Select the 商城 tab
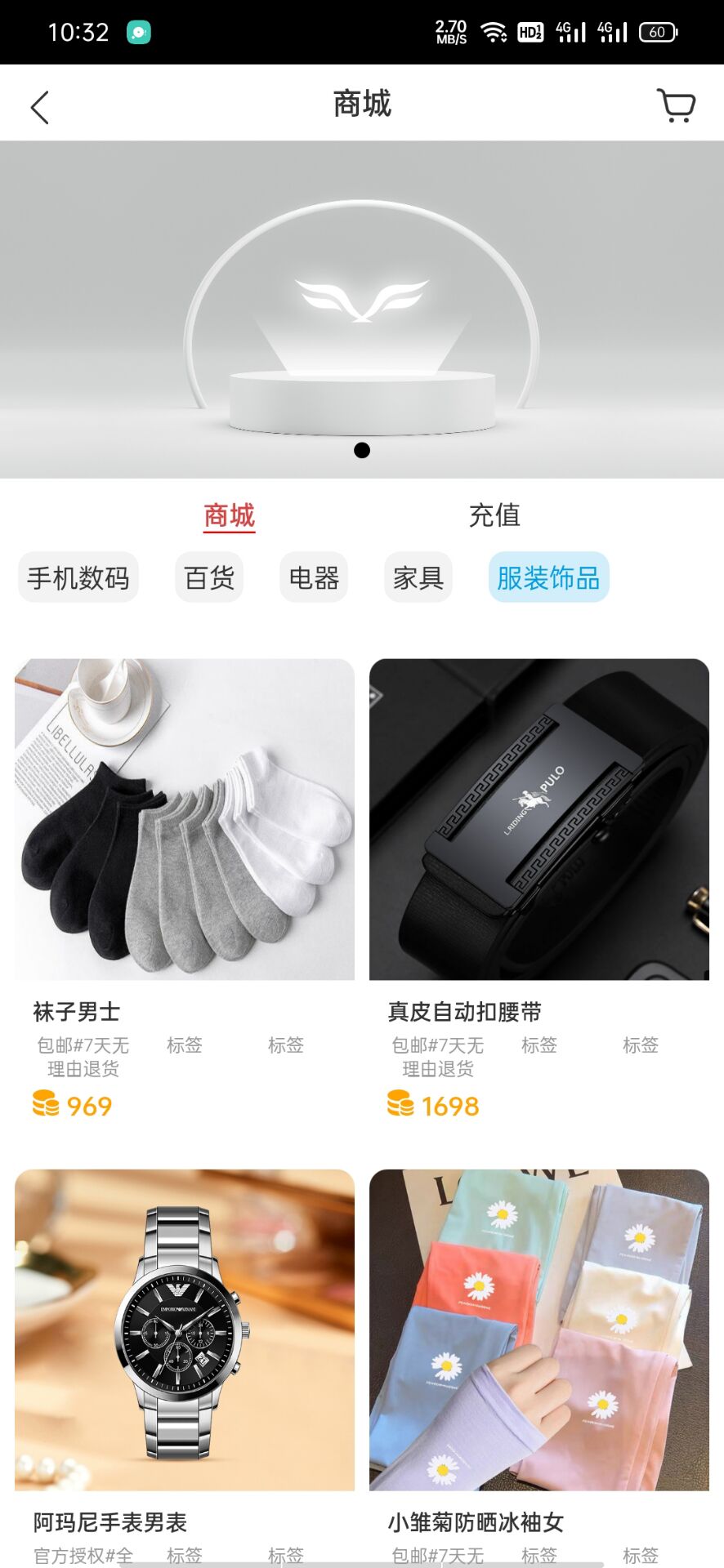This screenshot has width=724, height=1568. pyautogui.click(x=230, y=515)
